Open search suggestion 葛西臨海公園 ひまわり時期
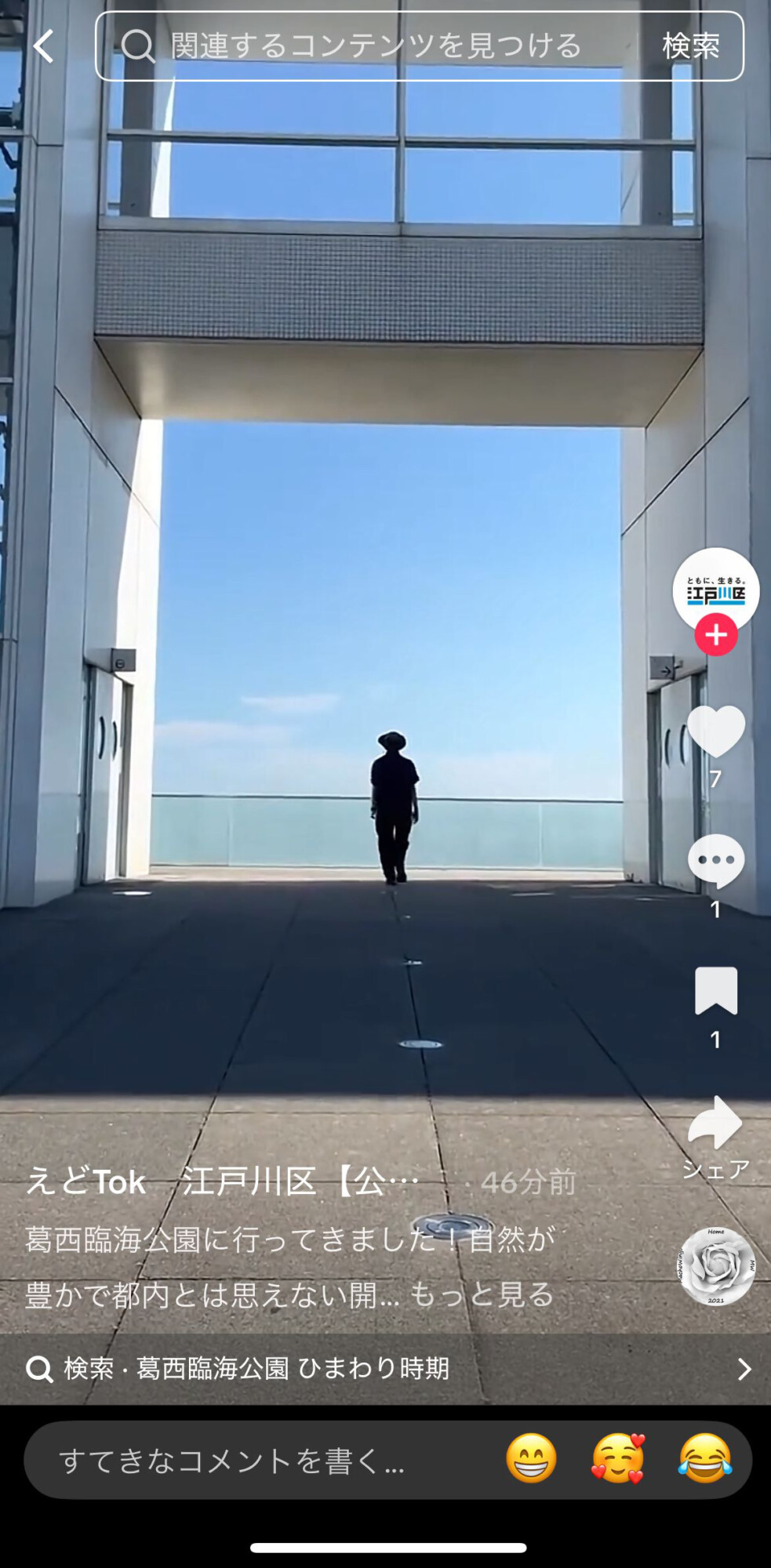771x1568 pixels. 384,1369
